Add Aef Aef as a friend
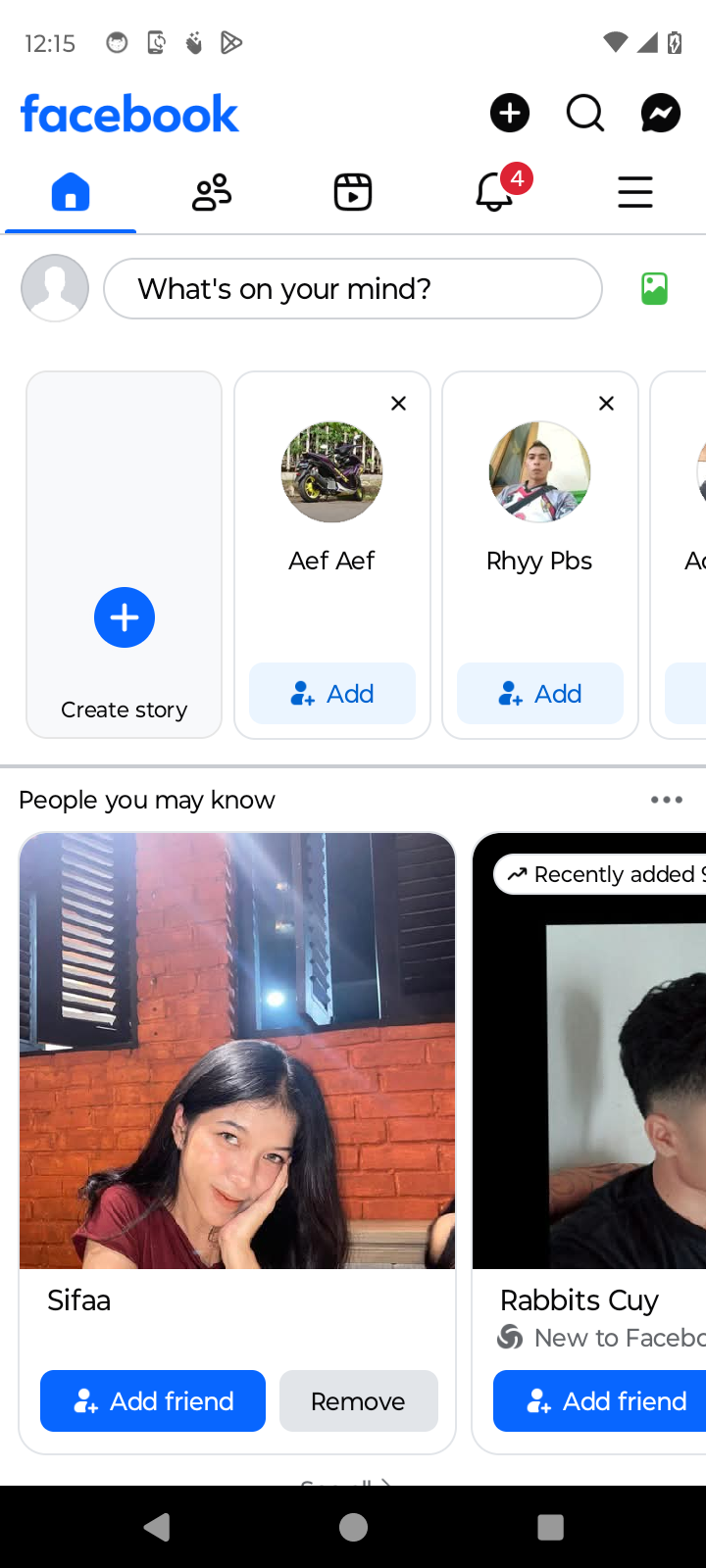Screen dimensions: 706x1568 [x=332, y=694]
